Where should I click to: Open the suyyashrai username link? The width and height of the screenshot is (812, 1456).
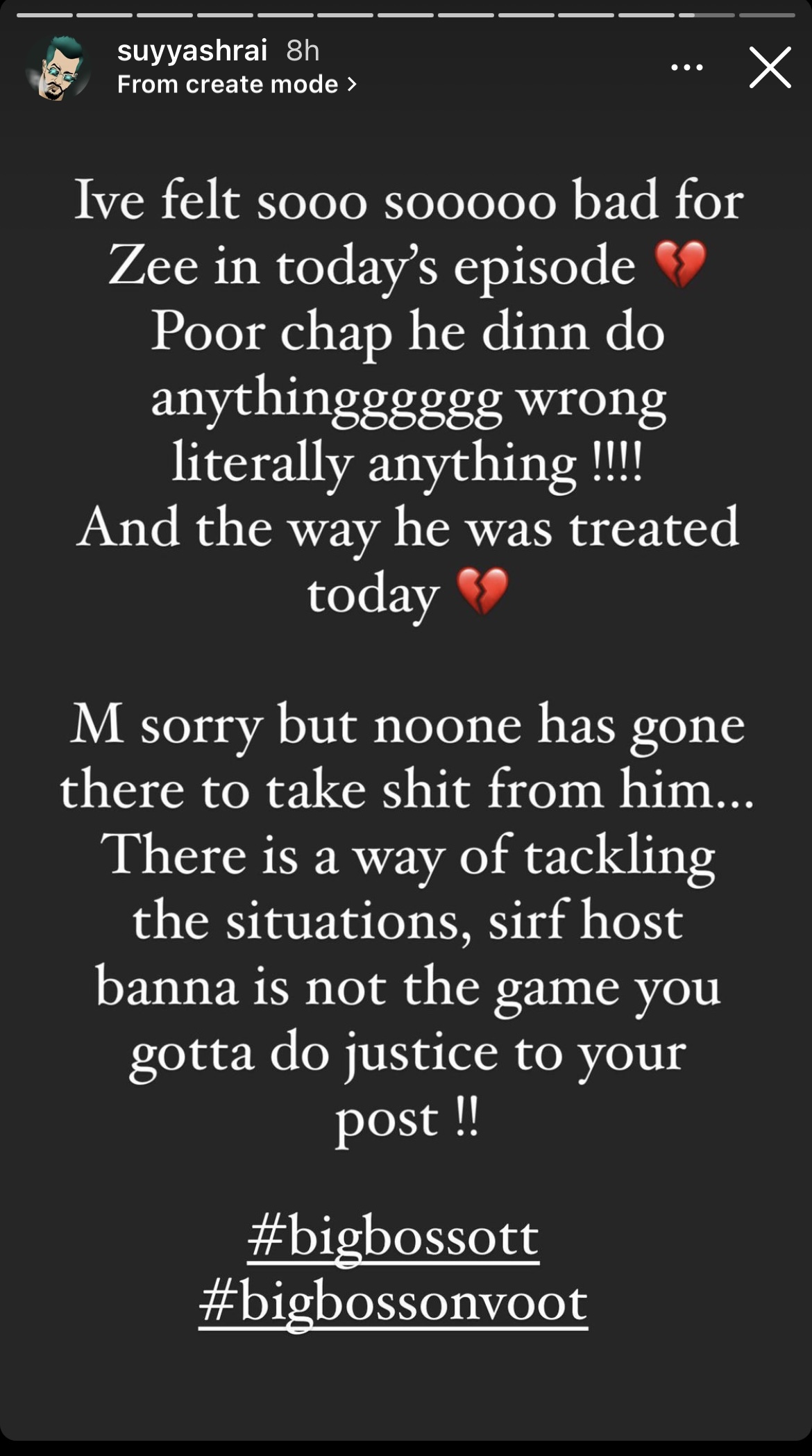point(192,50)
